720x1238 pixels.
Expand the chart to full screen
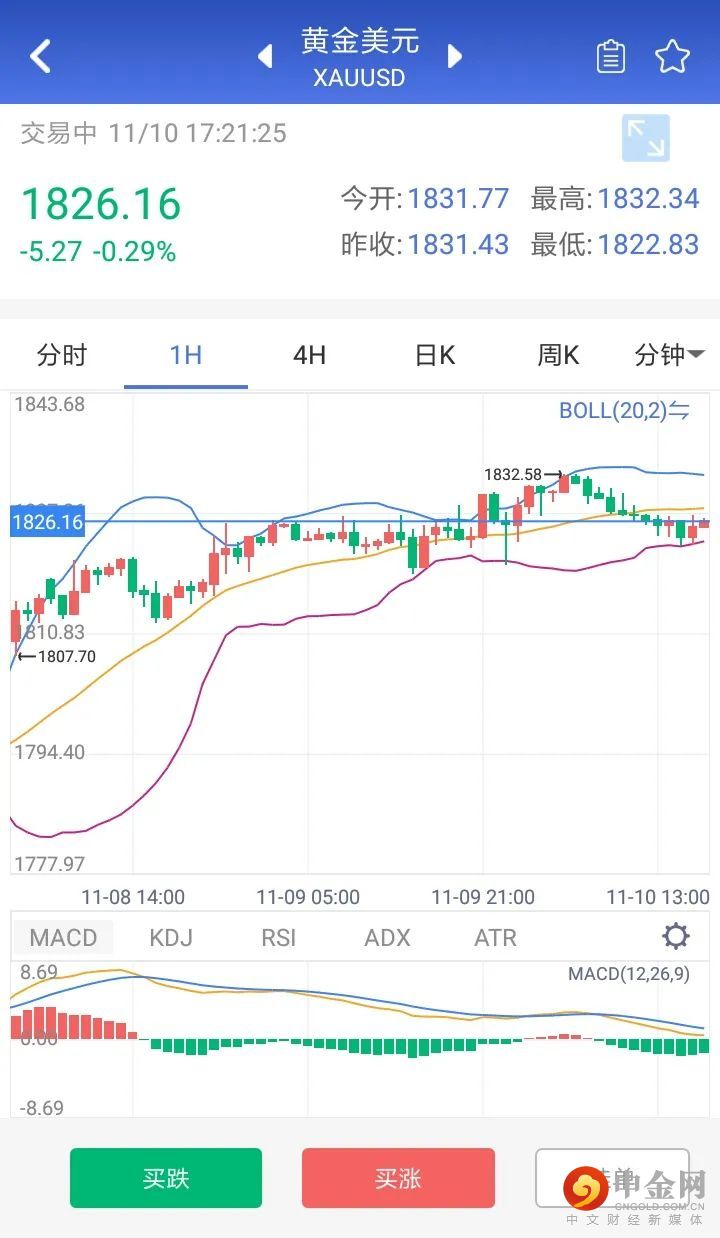point(645,138)
